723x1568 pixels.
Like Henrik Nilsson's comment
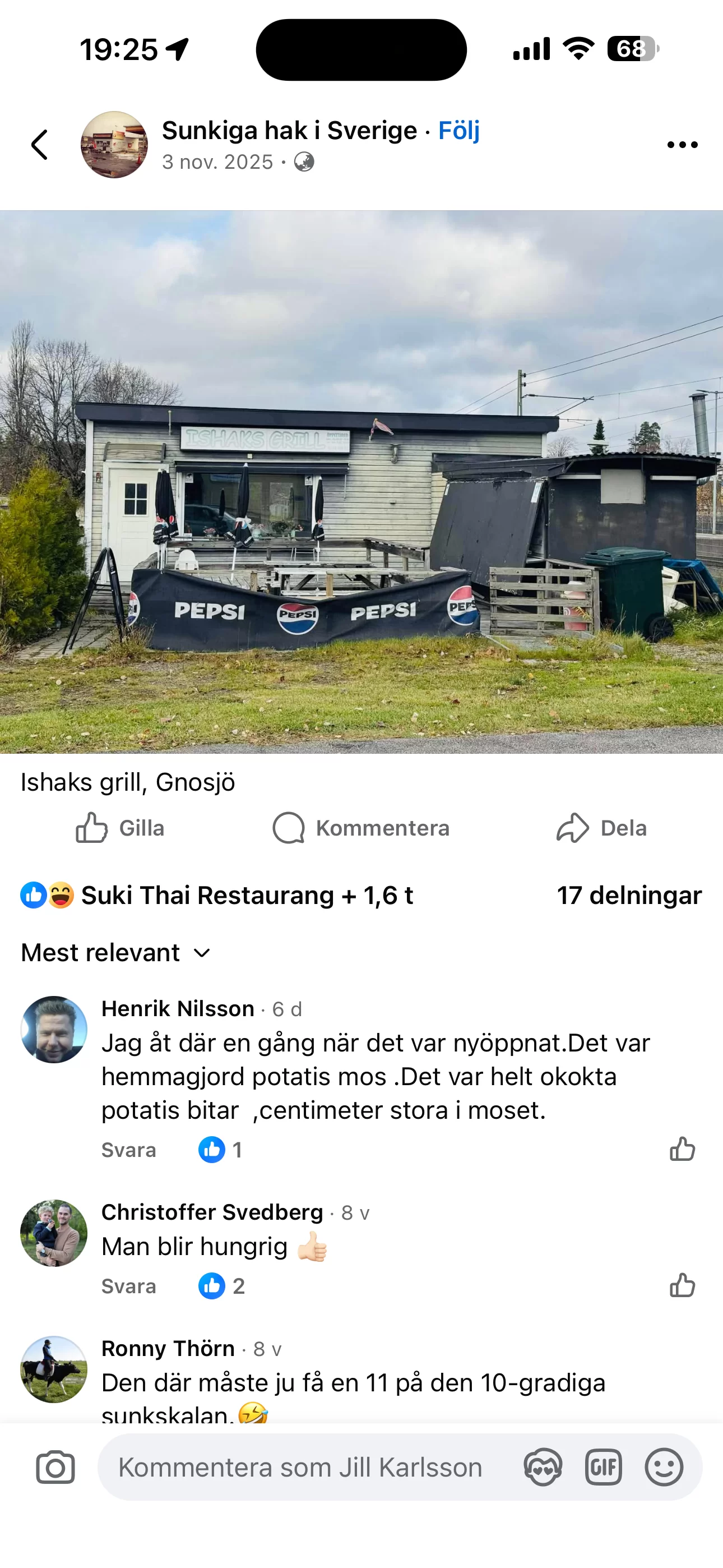(682, 1149)
